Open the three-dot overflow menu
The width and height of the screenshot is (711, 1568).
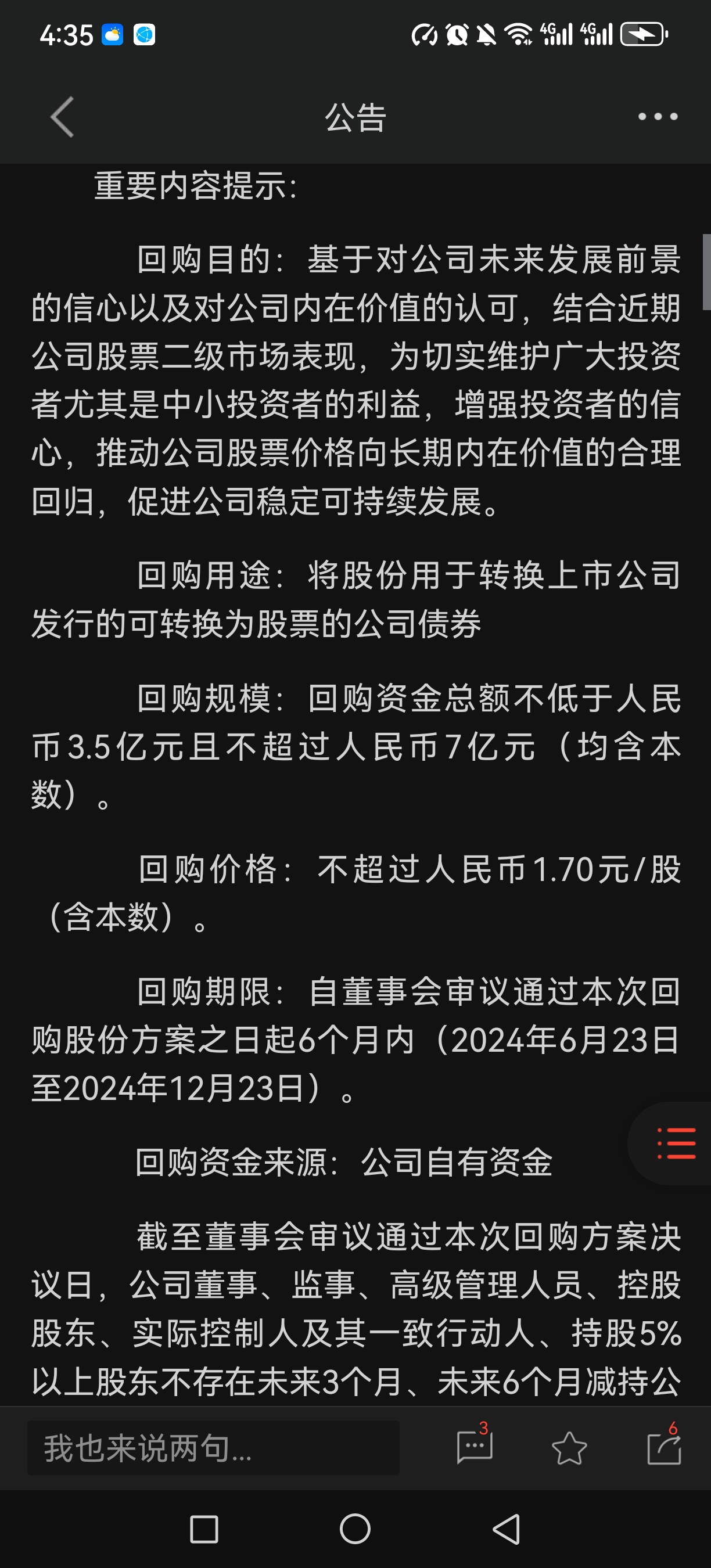pyautogui.click(x=658, y=117)
